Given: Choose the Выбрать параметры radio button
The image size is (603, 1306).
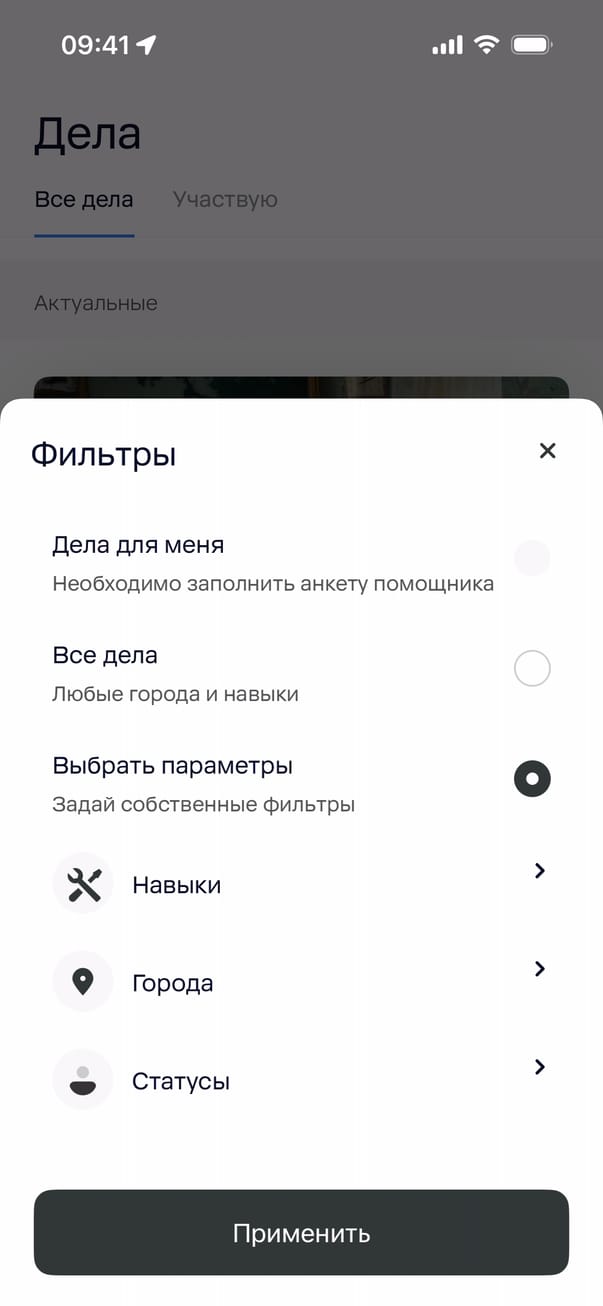Looking at the screenshot, I should click(531, 778).
